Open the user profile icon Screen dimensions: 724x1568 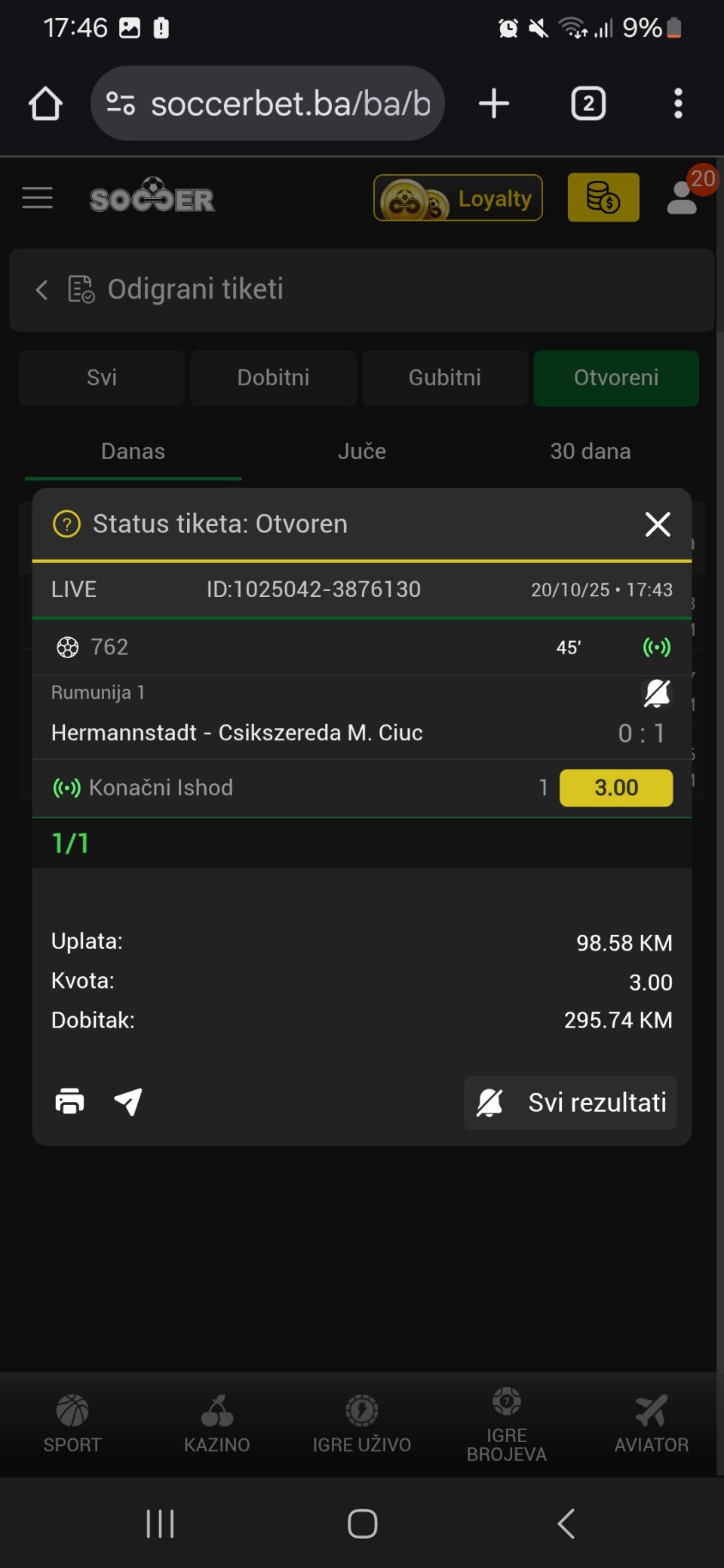pos(683,198)
